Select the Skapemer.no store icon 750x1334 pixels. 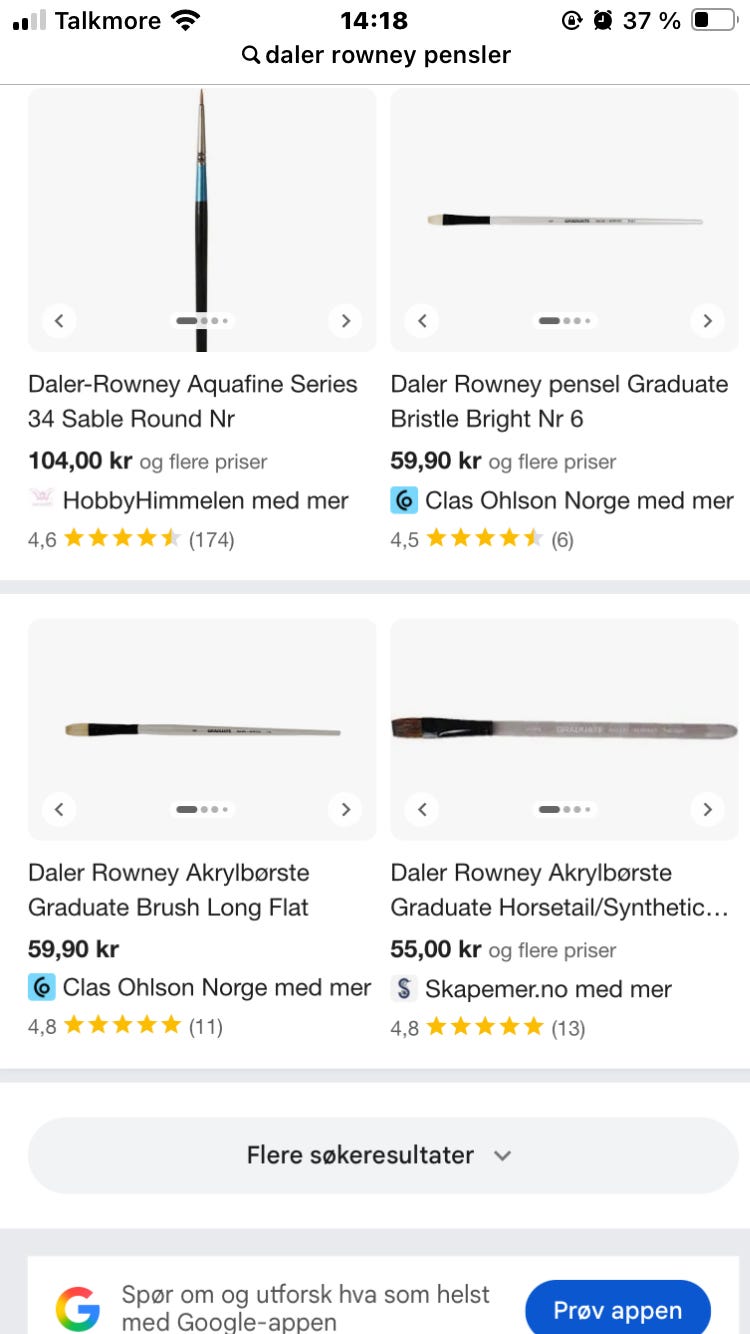pyautogui.click(x=403, y=988)
